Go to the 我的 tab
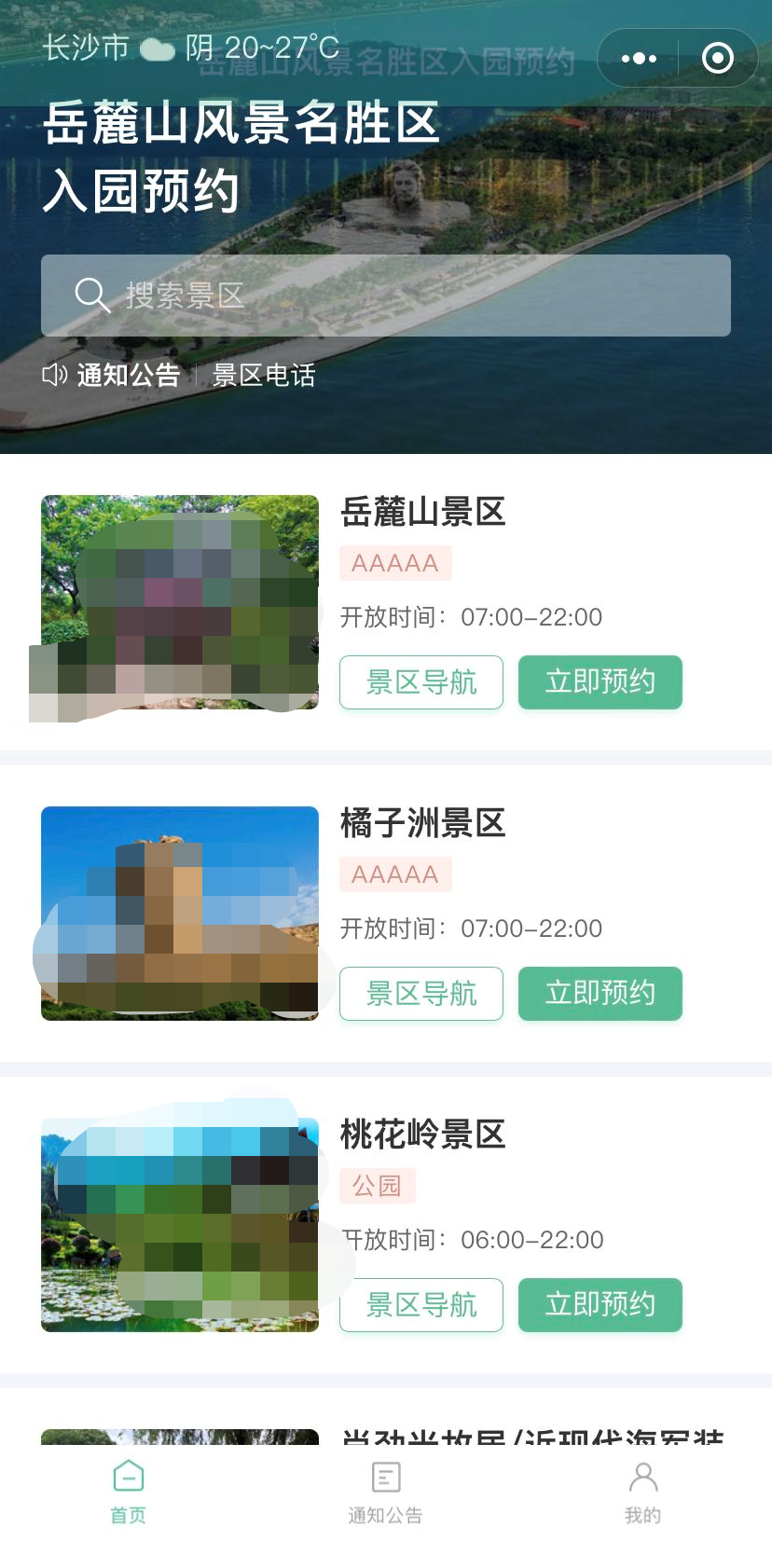 (x=642, y=1492)
